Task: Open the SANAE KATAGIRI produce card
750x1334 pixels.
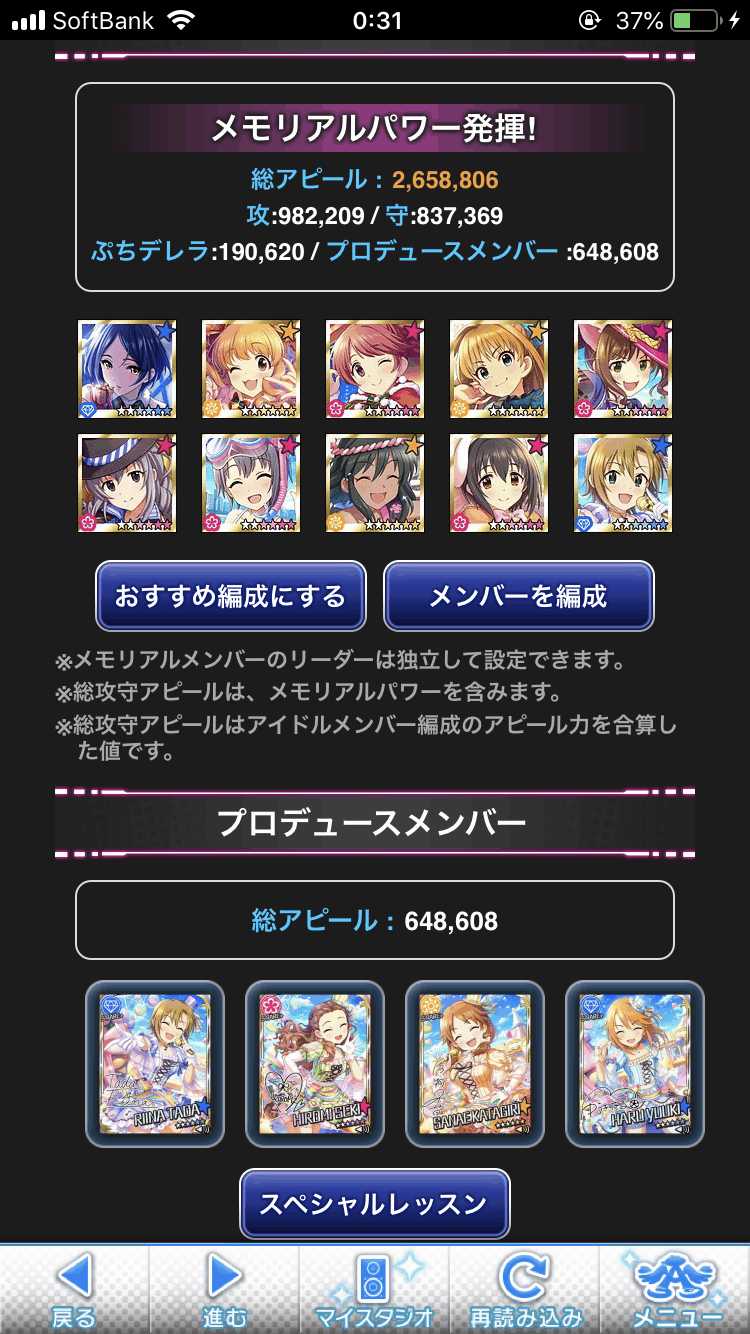Action: click(475, 1063)
